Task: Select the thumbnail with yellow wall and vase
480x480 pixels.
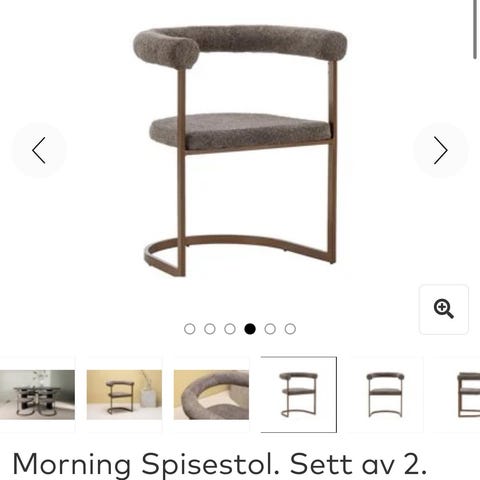Action: point(124,395)
